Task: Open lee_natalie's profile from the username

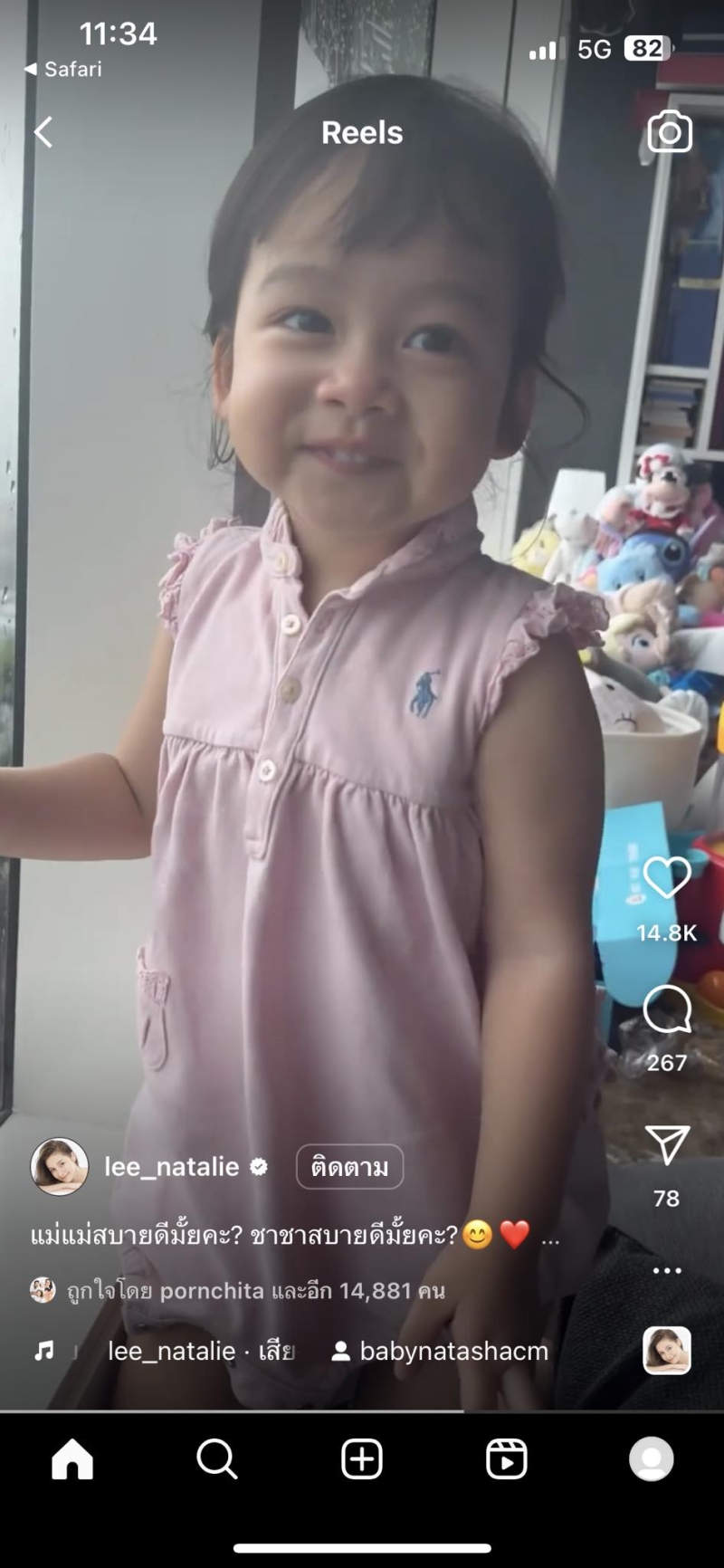Action: [172, 1167]
